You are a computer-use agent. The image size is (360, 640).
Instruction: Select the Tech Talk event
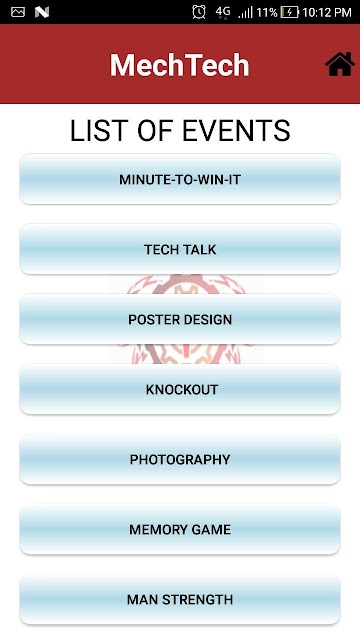click(180, 249)
